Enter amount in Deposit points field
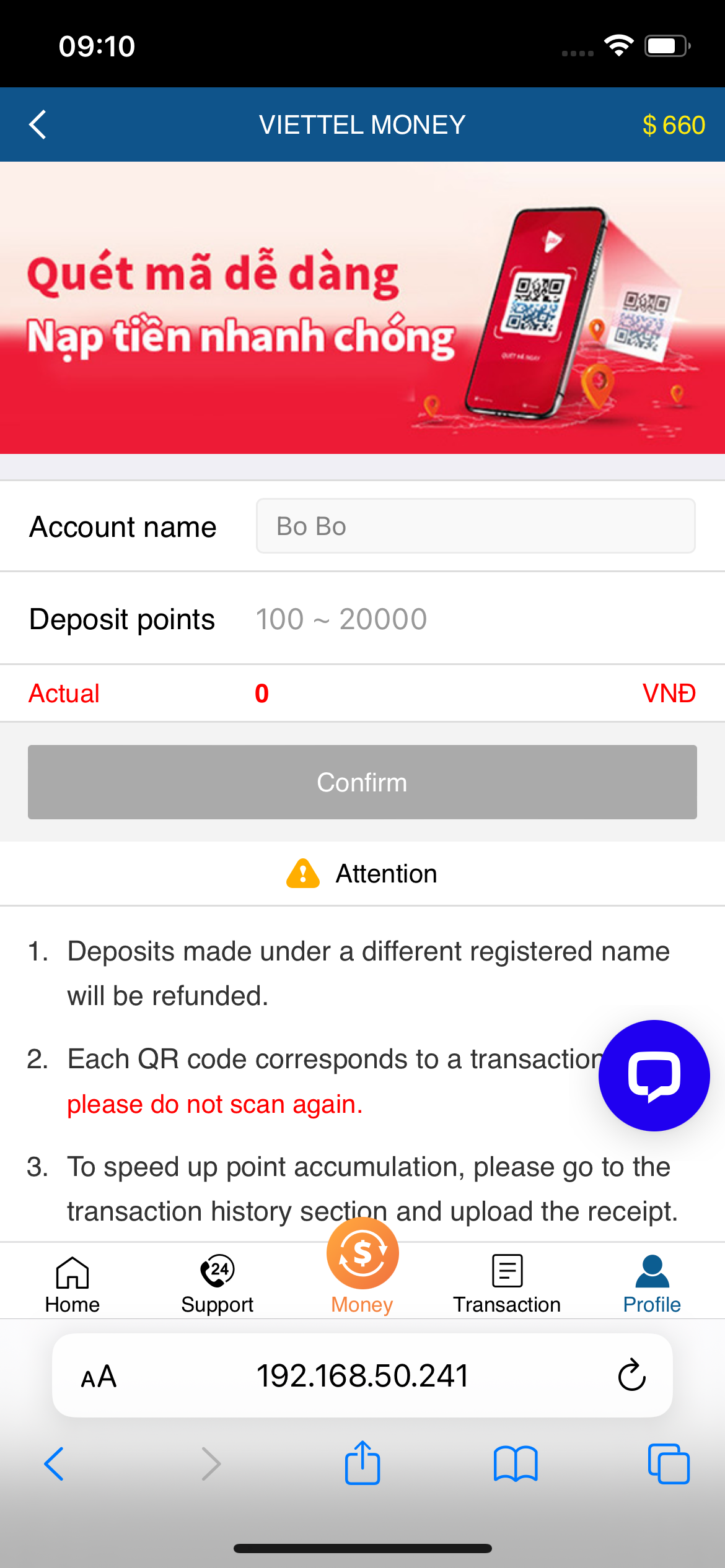The width and height of the screenshot is (725, 1568). pos(475,619)
